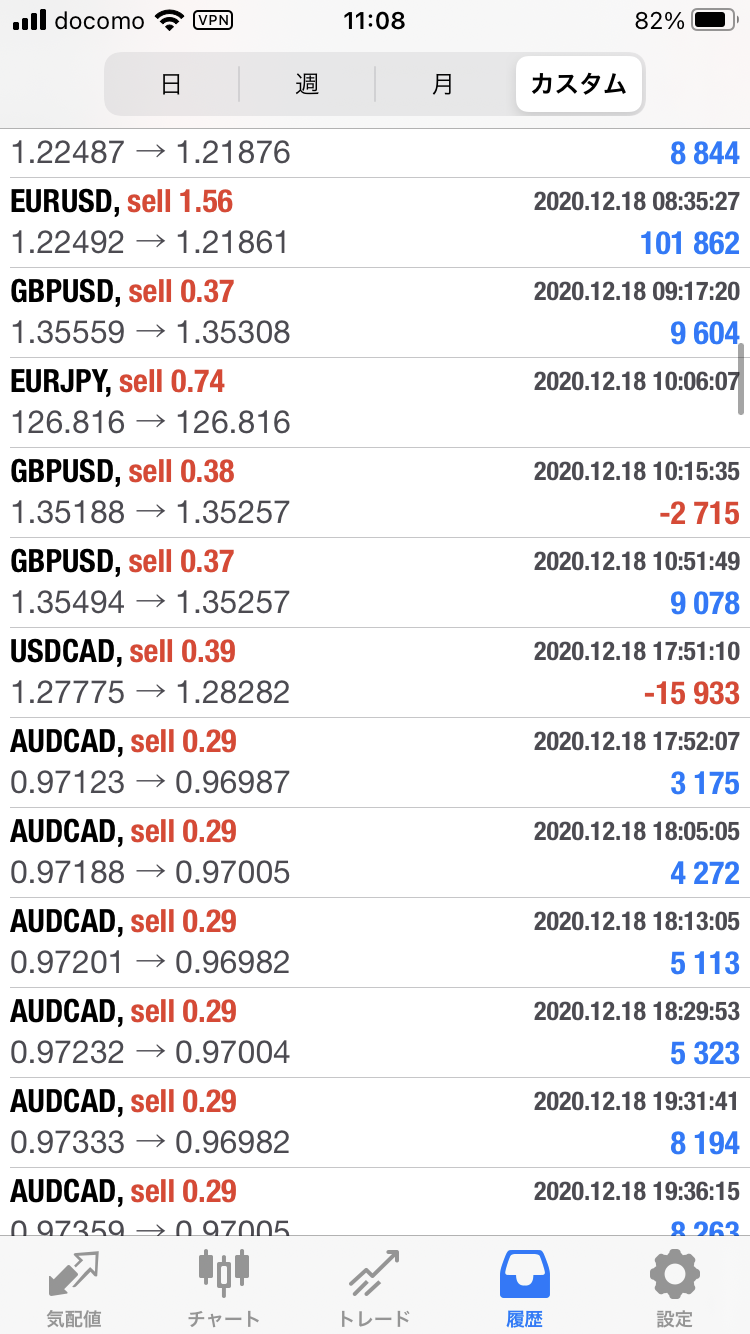Show the 月 (month) history
Image resolution: width=750 pixels, height=1334 pixels.
coord(443,84)
